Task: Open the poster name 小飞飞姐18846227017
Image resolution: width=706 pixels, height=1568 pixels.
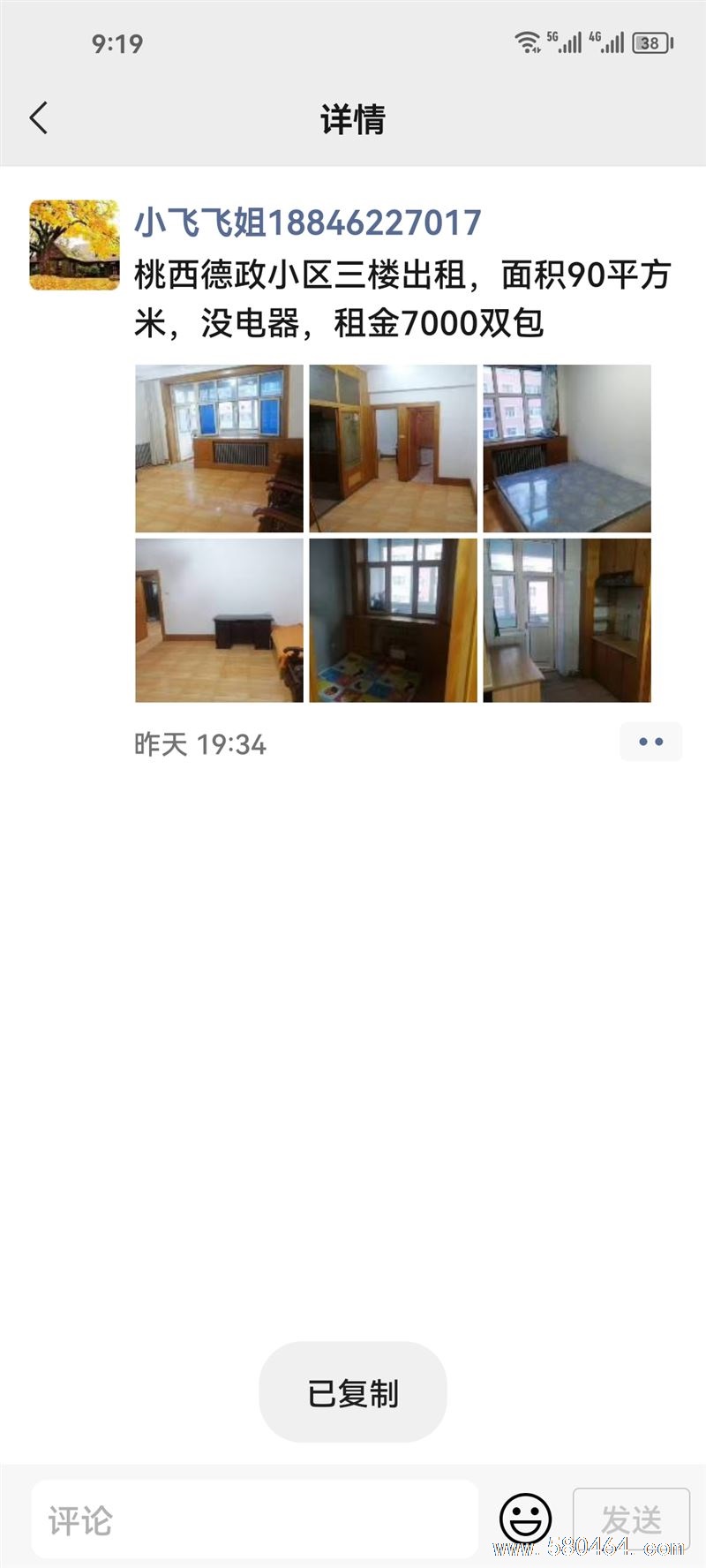Action: (307, 223)
